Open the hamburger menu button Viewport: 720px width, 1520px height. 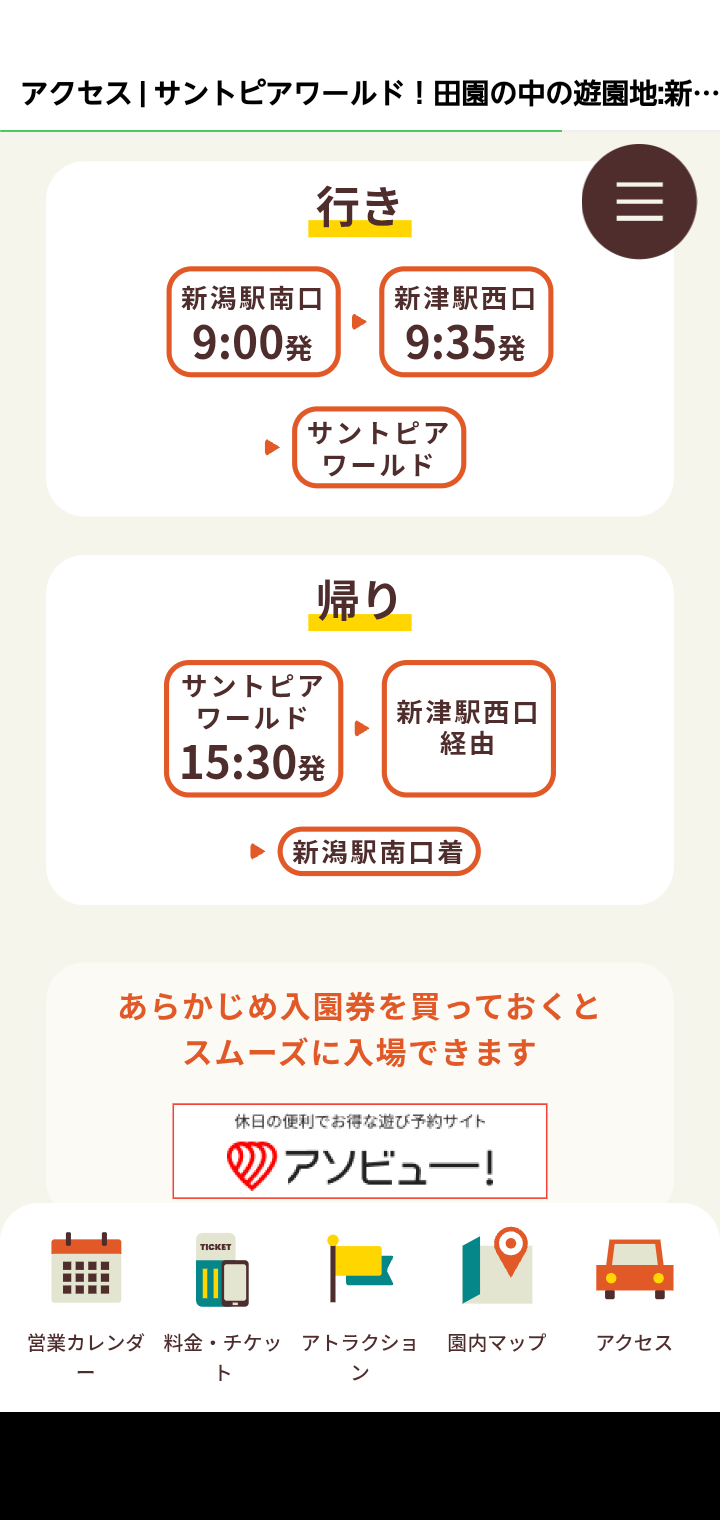[639, 202]
